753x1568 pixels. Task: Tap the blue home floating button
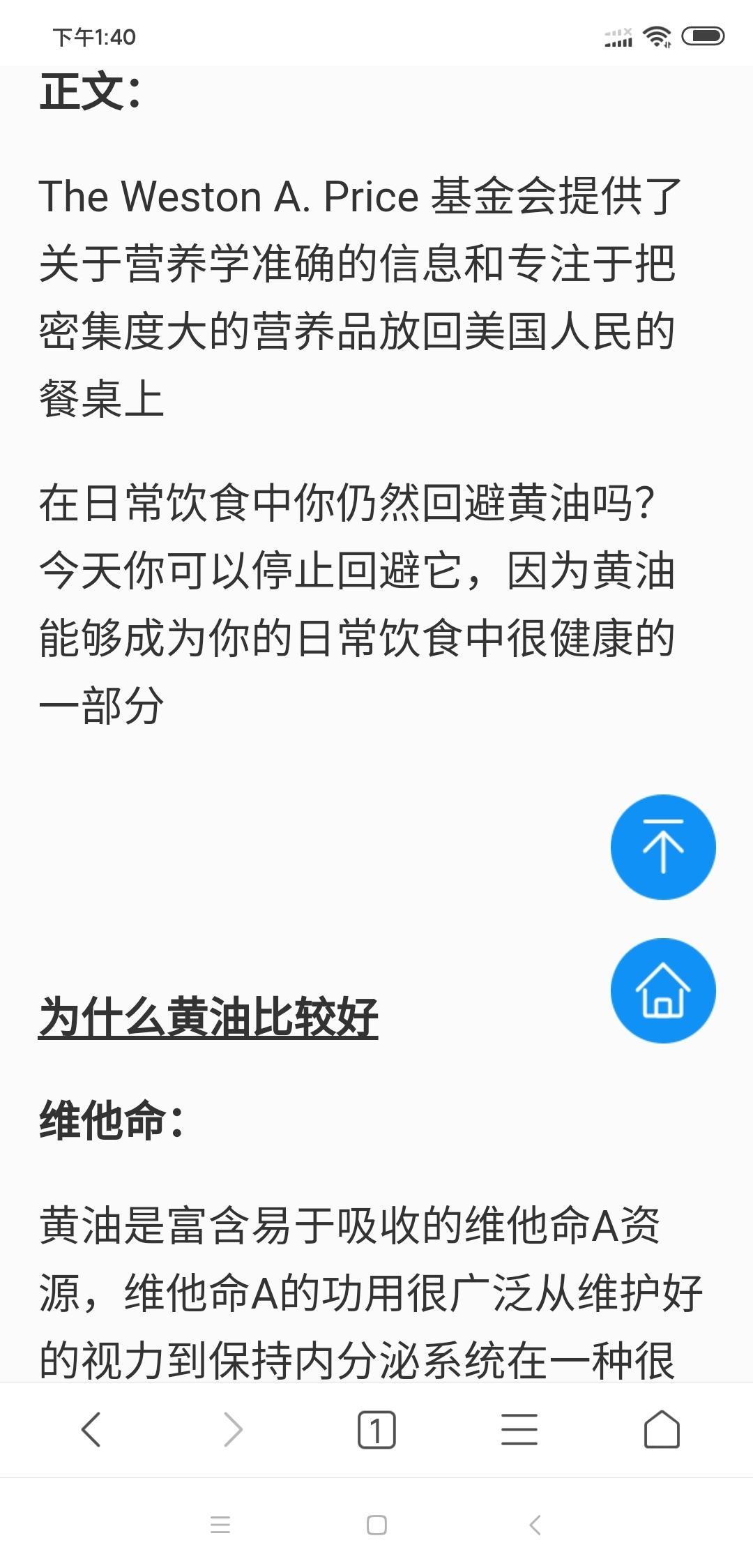pyautogui.click(x=662, y=990)
